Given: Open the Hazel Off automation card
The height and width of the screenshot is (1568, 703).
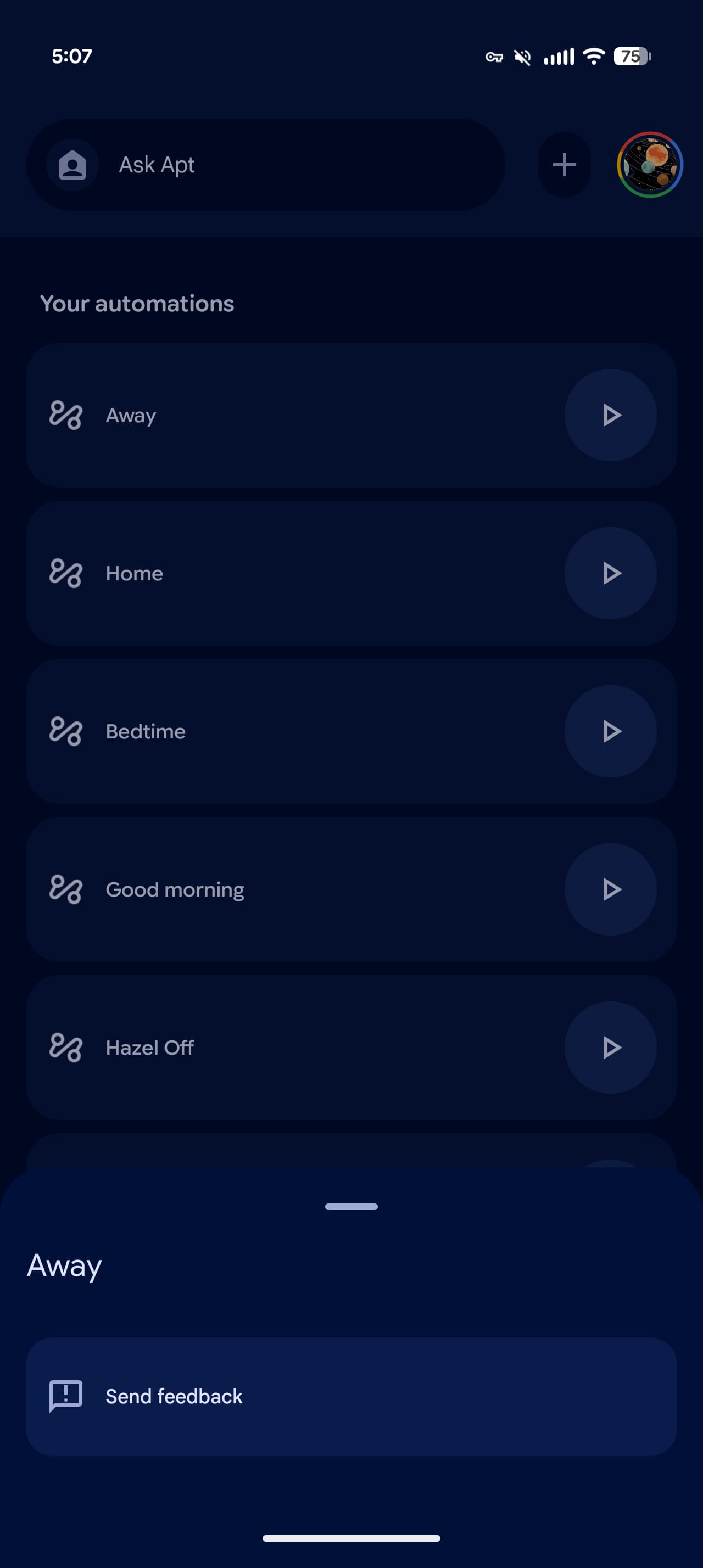Looking at the screenshot, I should tap(274, 1048).
